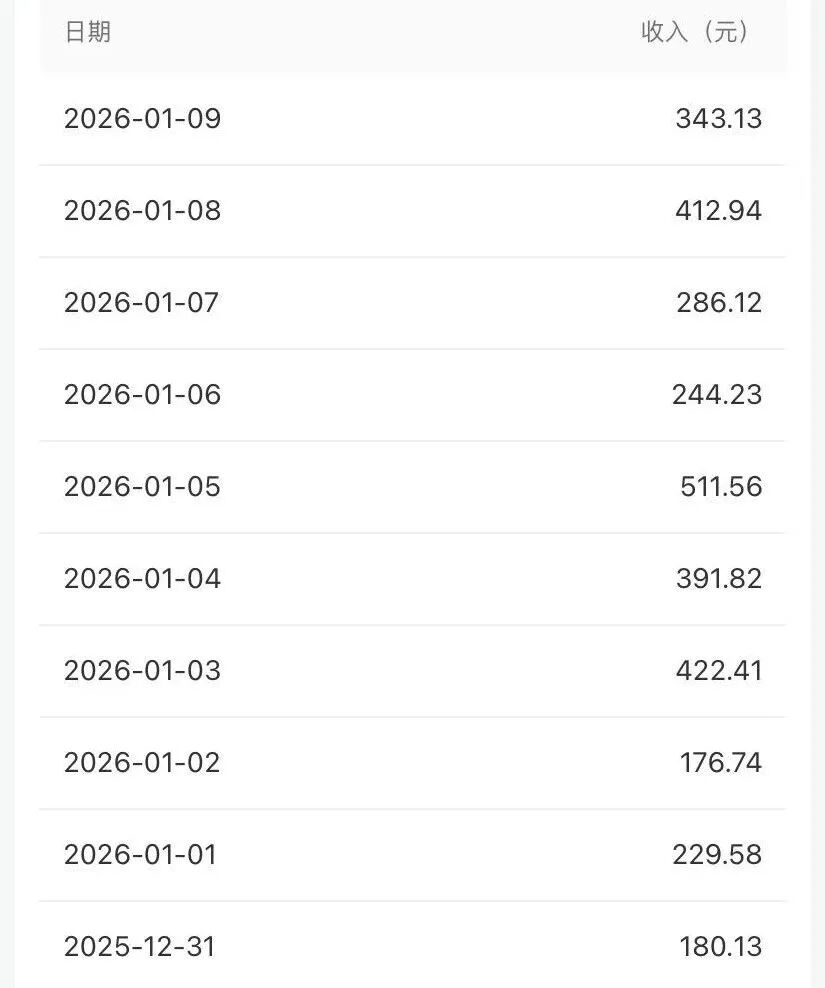Select the row for 2026-01-02

click(x=141, y=762)
